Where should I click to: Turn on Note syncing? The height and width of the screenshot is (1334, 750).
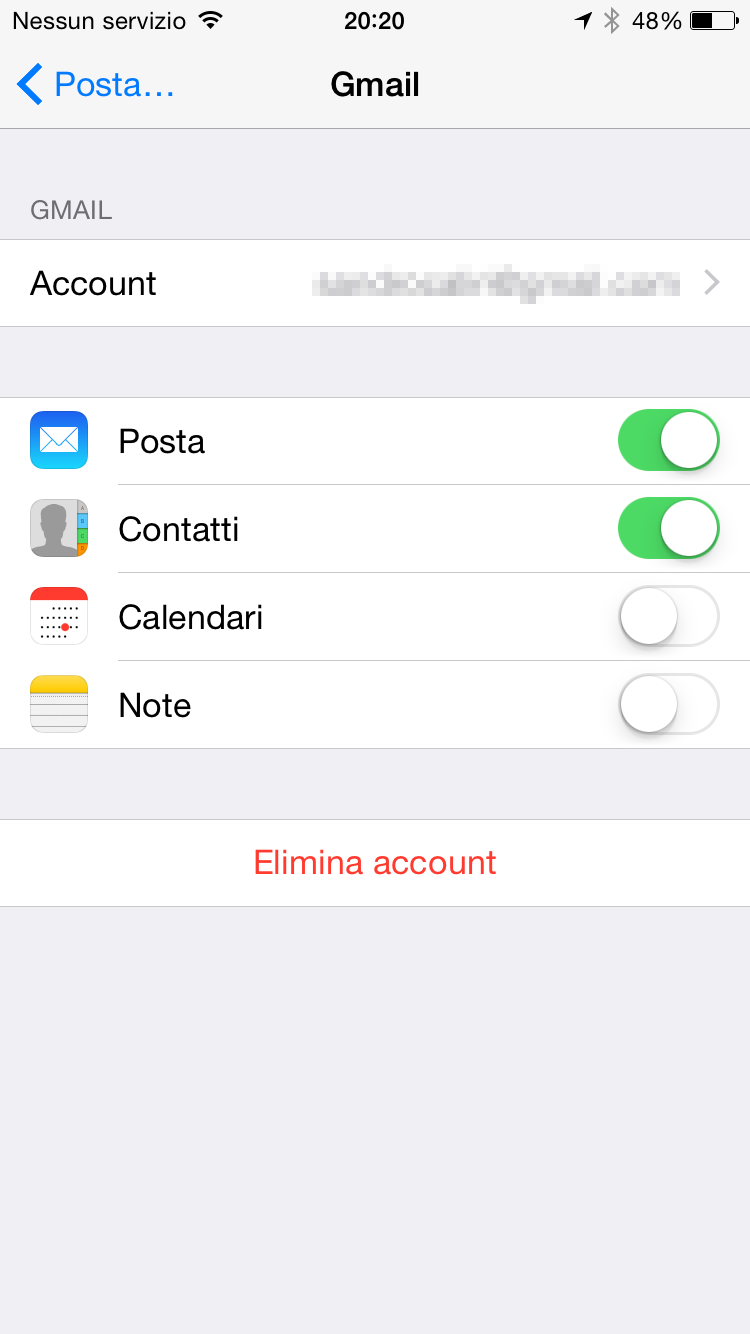coord(668,704)
